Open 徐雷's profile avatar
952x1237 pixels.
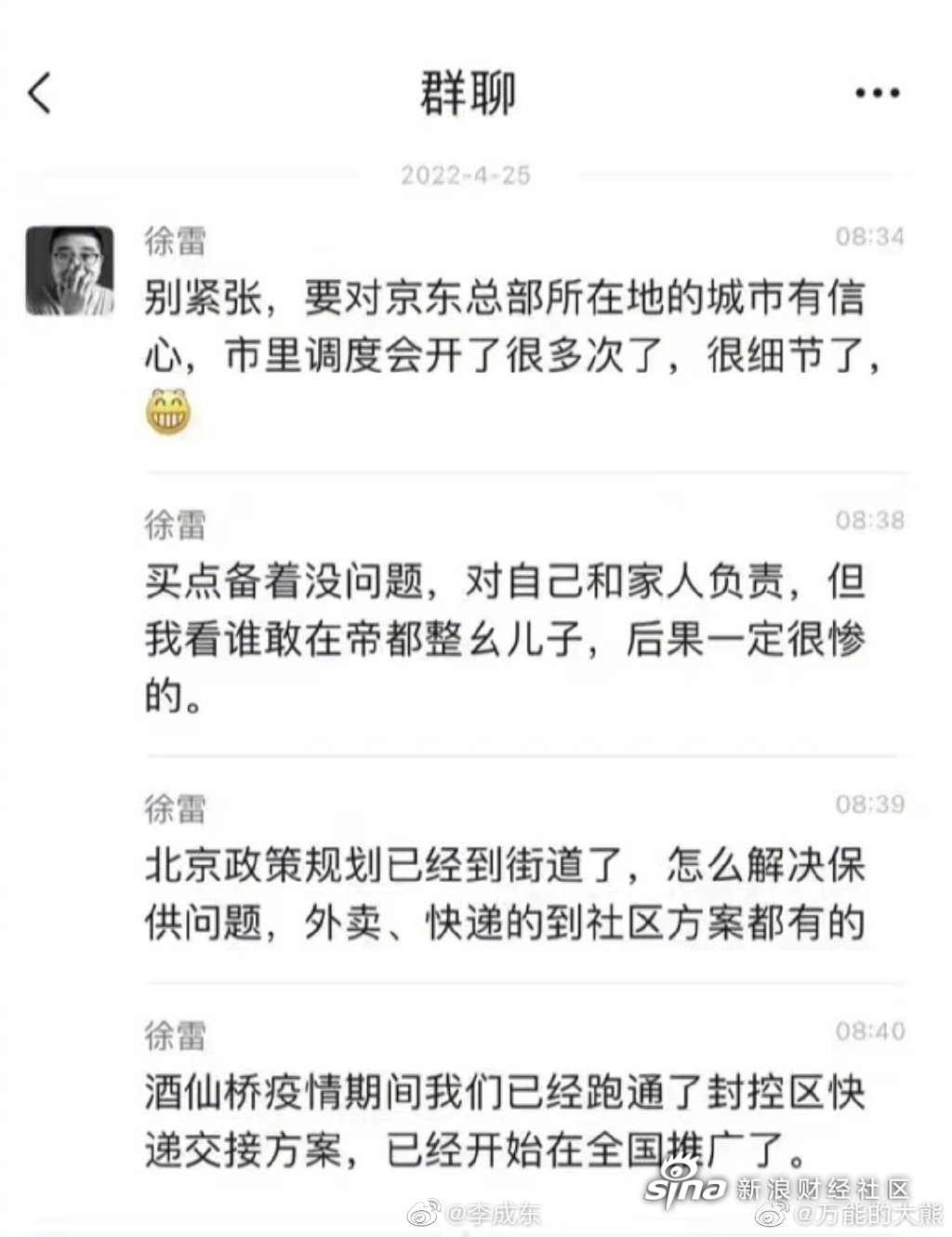70,271
